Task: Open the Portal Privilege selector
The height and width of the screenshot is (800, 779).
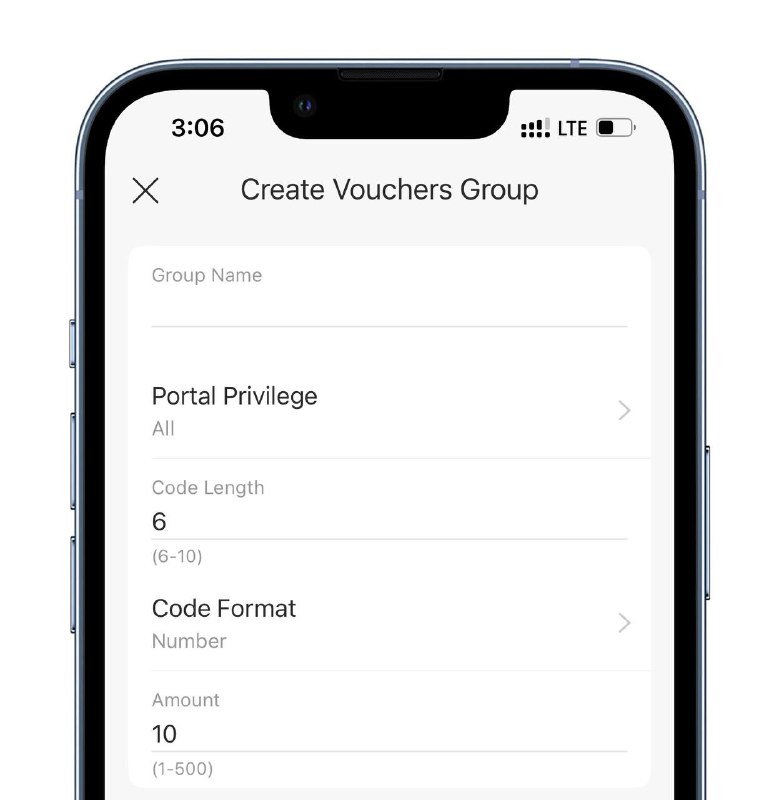Action: click(390, 410)
